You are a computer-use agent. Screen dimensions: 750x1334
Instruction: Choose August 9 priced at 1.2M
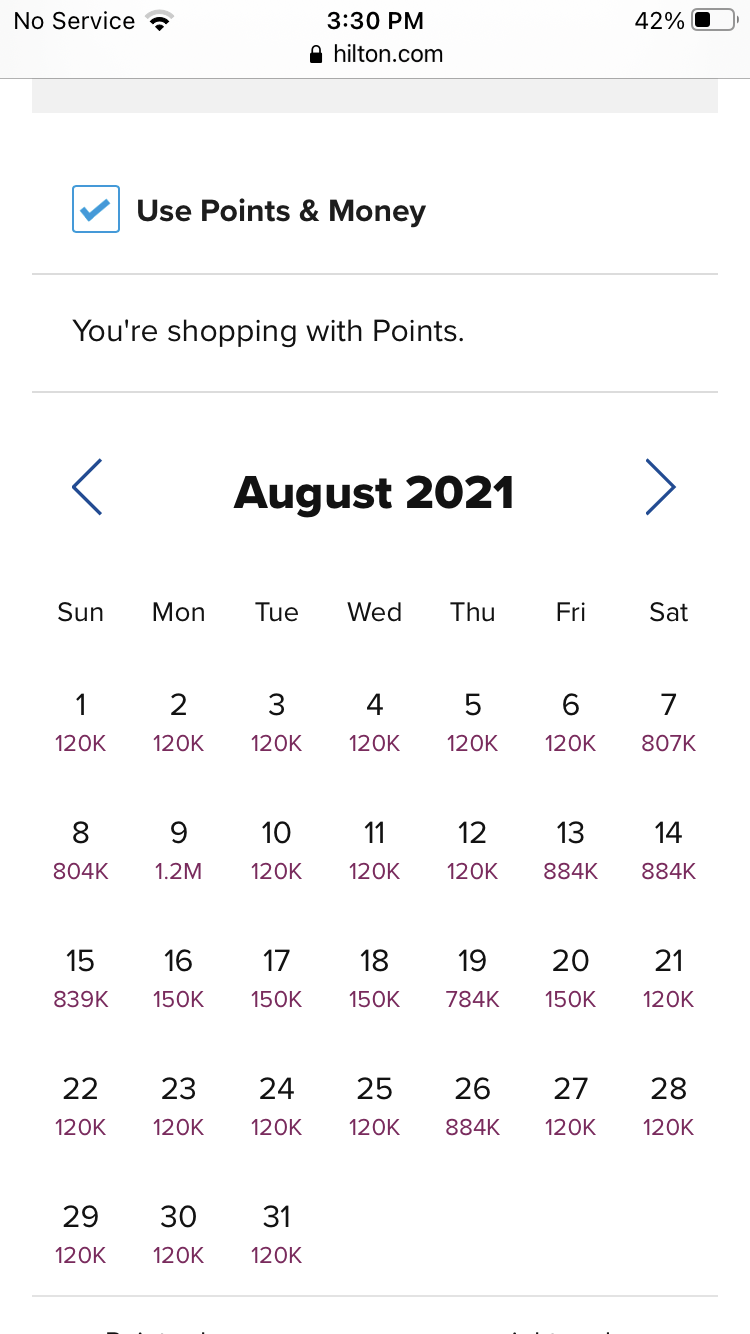pyautogui.click(x=178, y=850)
